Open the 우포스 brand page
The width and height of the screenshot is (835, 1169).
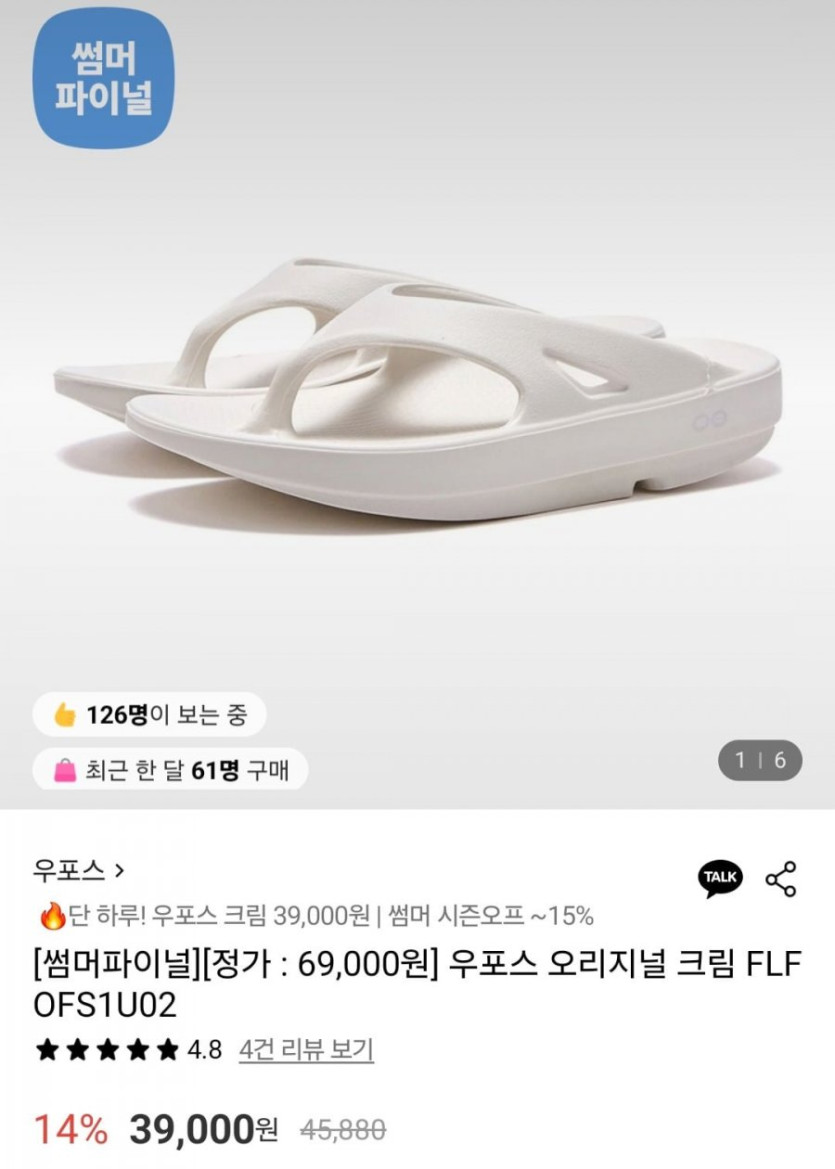click(78, 870)
